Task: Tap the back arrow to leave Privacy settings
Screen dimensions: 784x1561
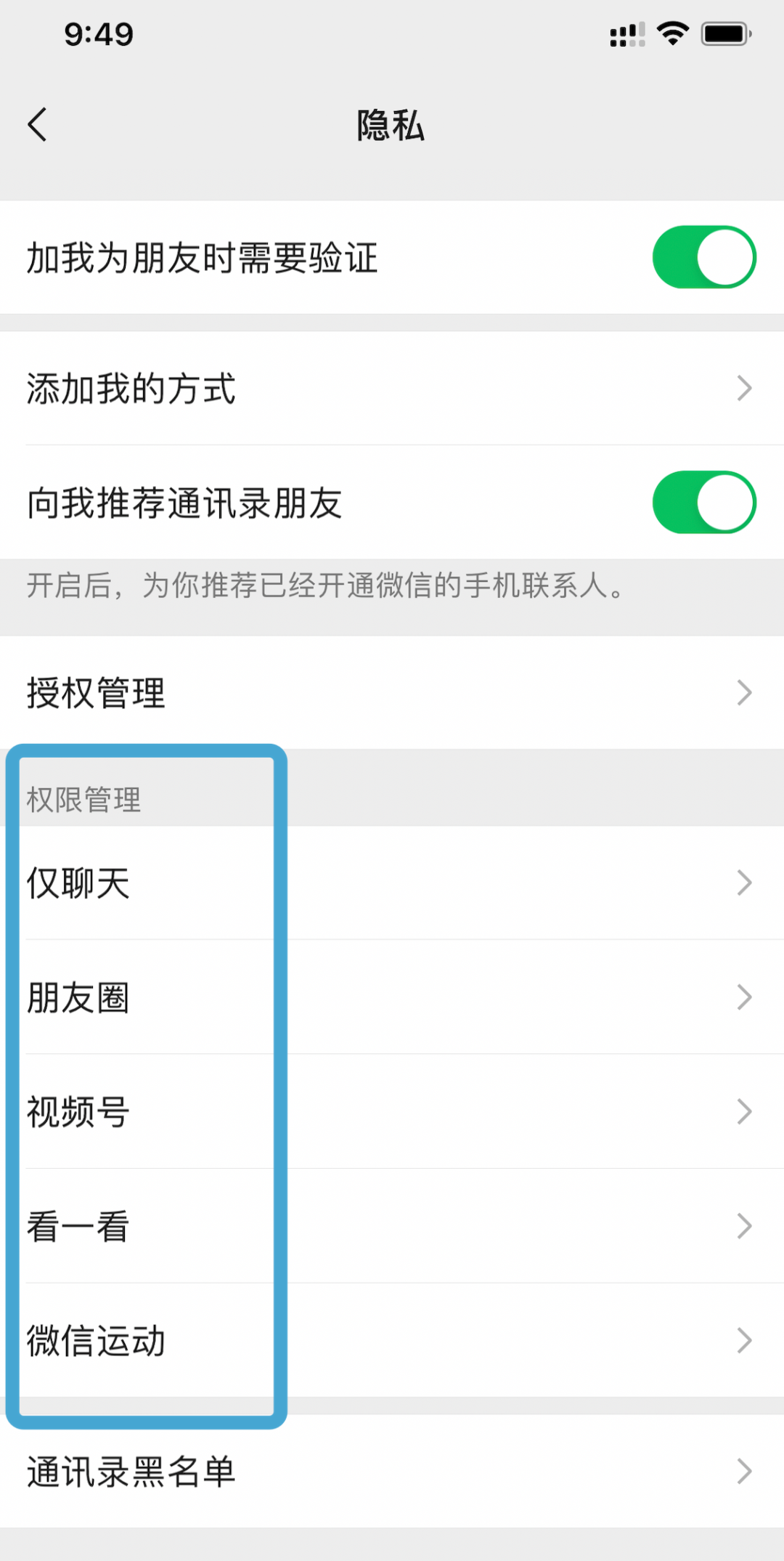Action: [x=38, y=123]
